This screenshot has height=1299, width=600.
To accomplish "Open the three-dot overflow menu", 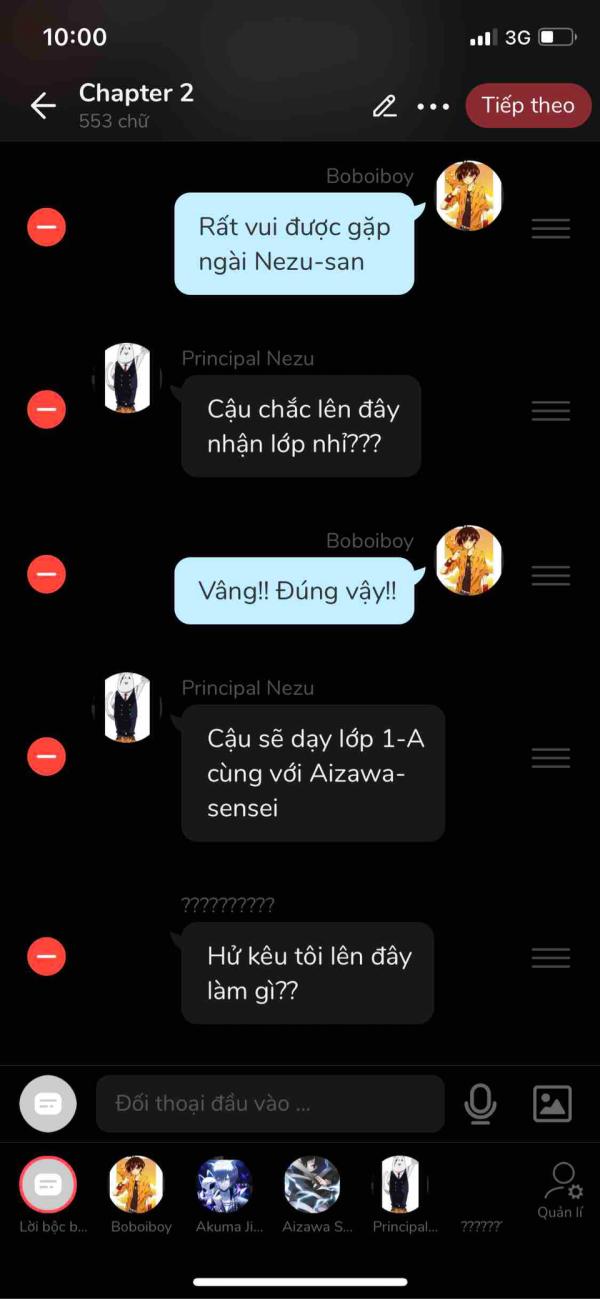I will coord(433,106).
